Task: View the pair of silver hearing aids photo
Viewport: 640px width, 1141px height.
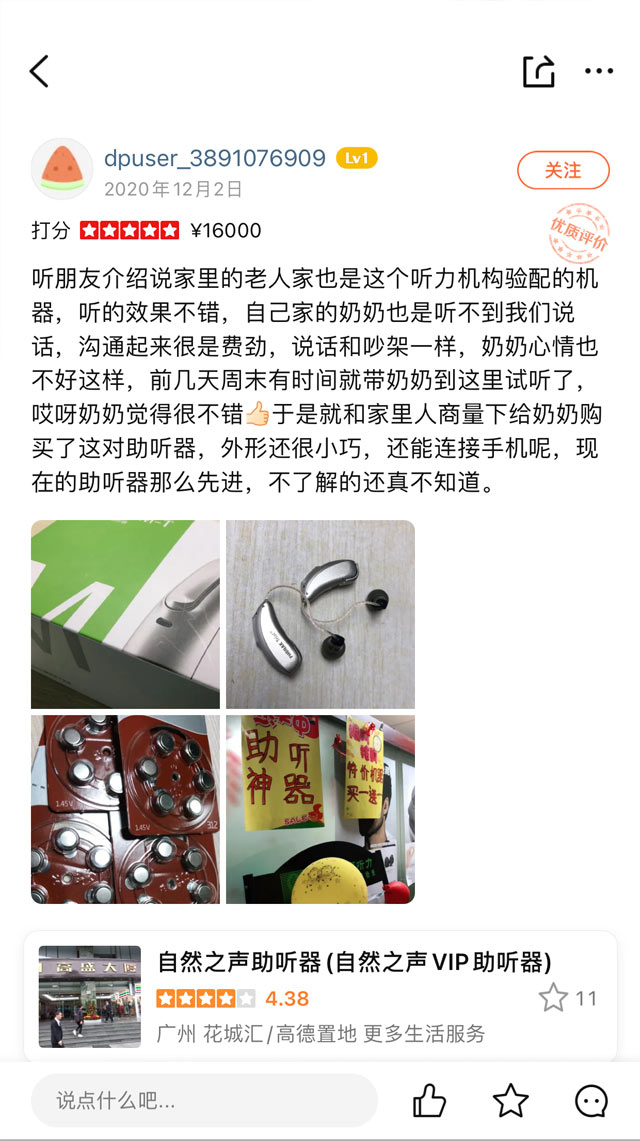Action: coord(320,614)
